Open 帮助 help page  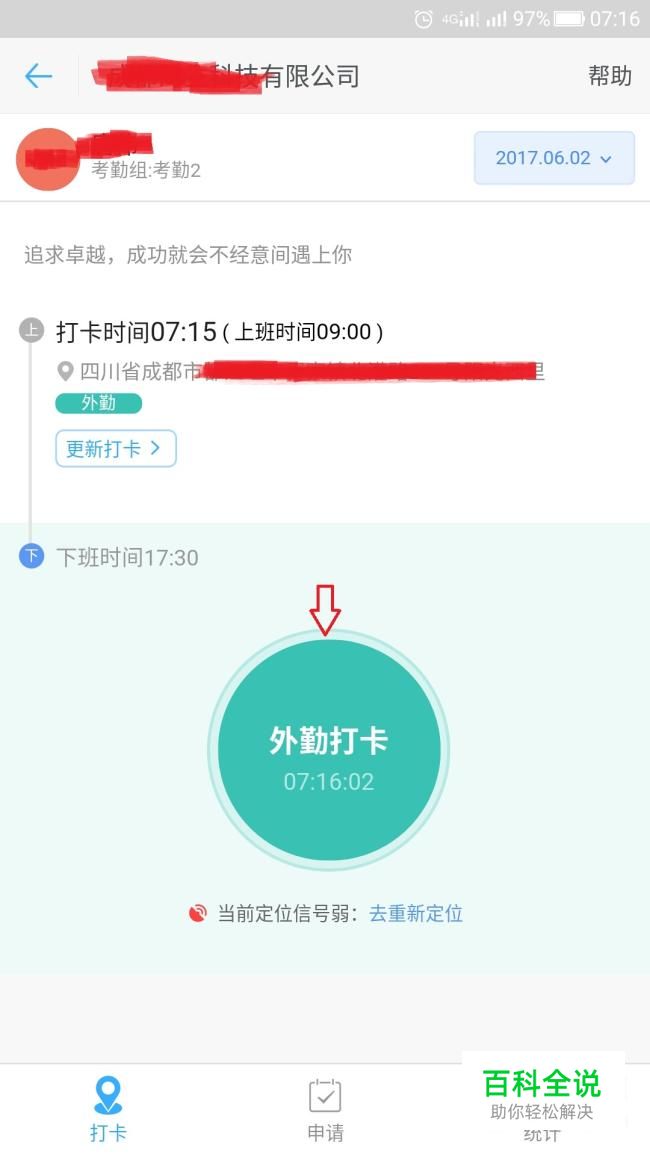(609, 76)
